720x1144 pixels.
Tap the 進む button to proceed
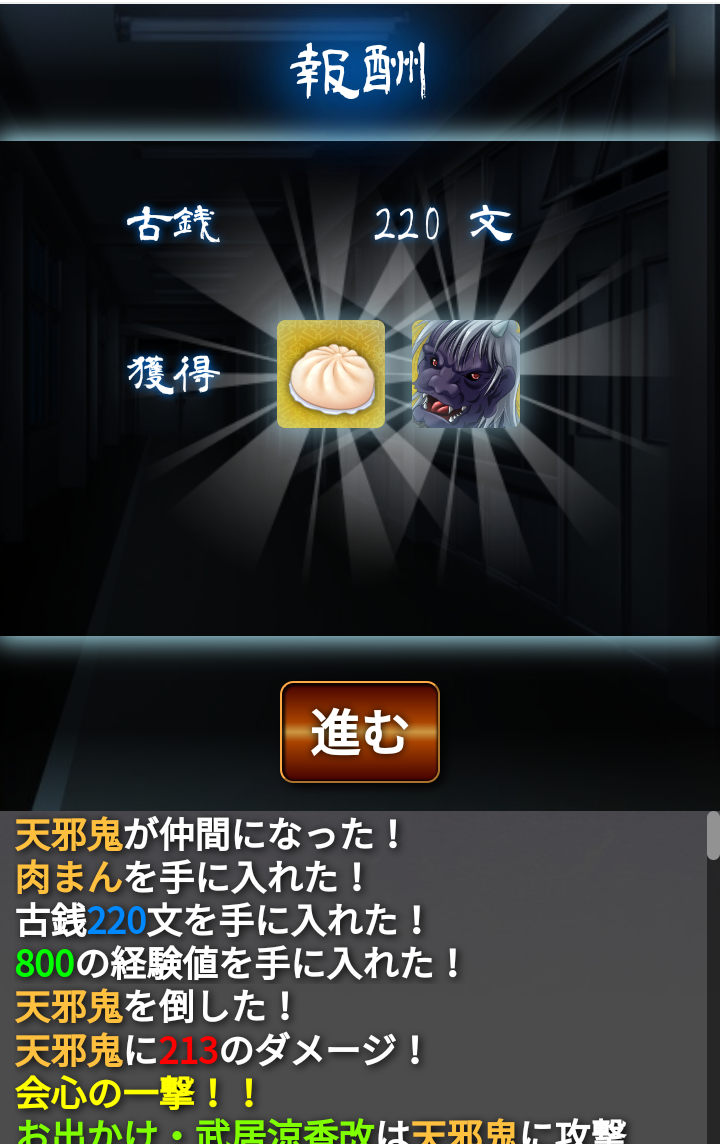click(360, 732)
